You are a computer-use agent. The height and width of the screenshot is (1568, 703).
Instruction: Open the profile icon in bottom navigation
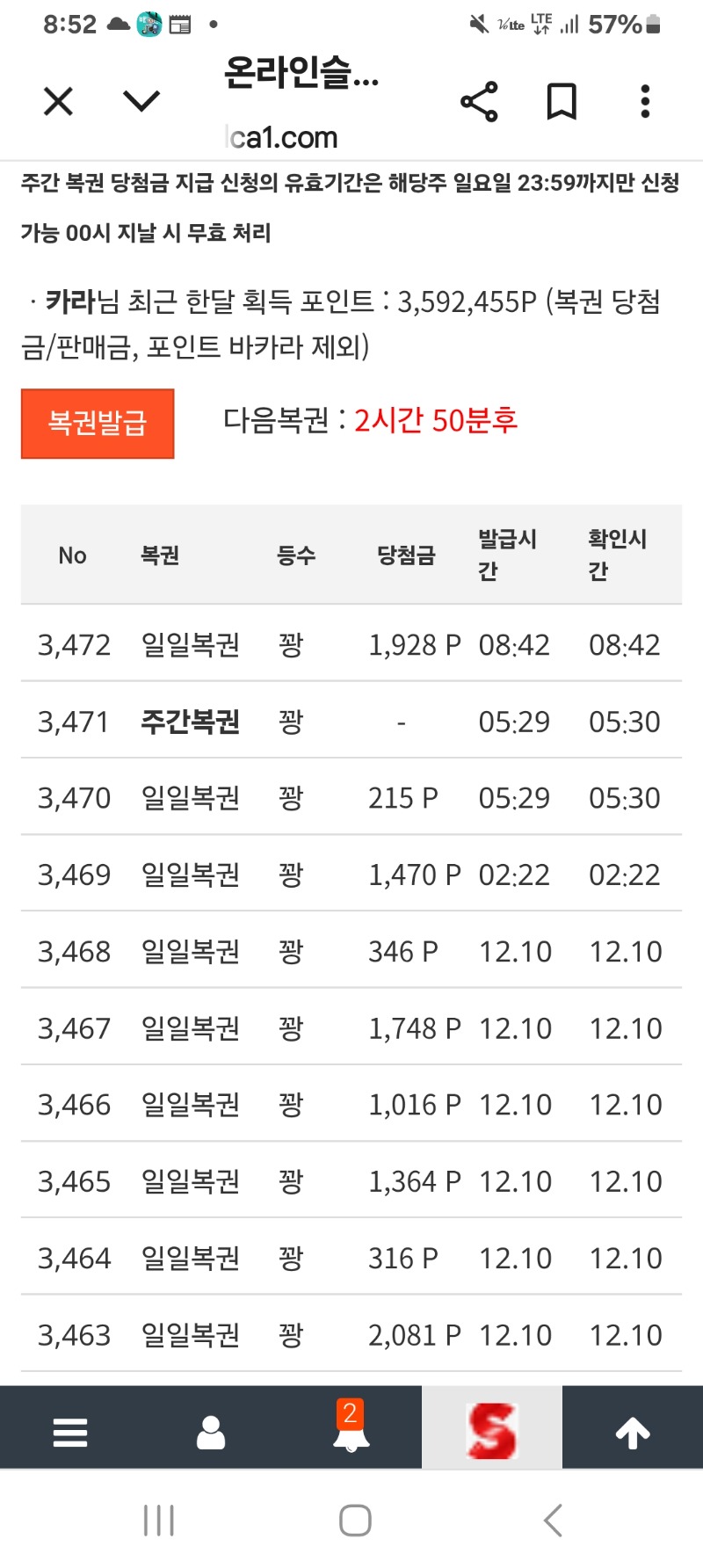[211, 1428]
